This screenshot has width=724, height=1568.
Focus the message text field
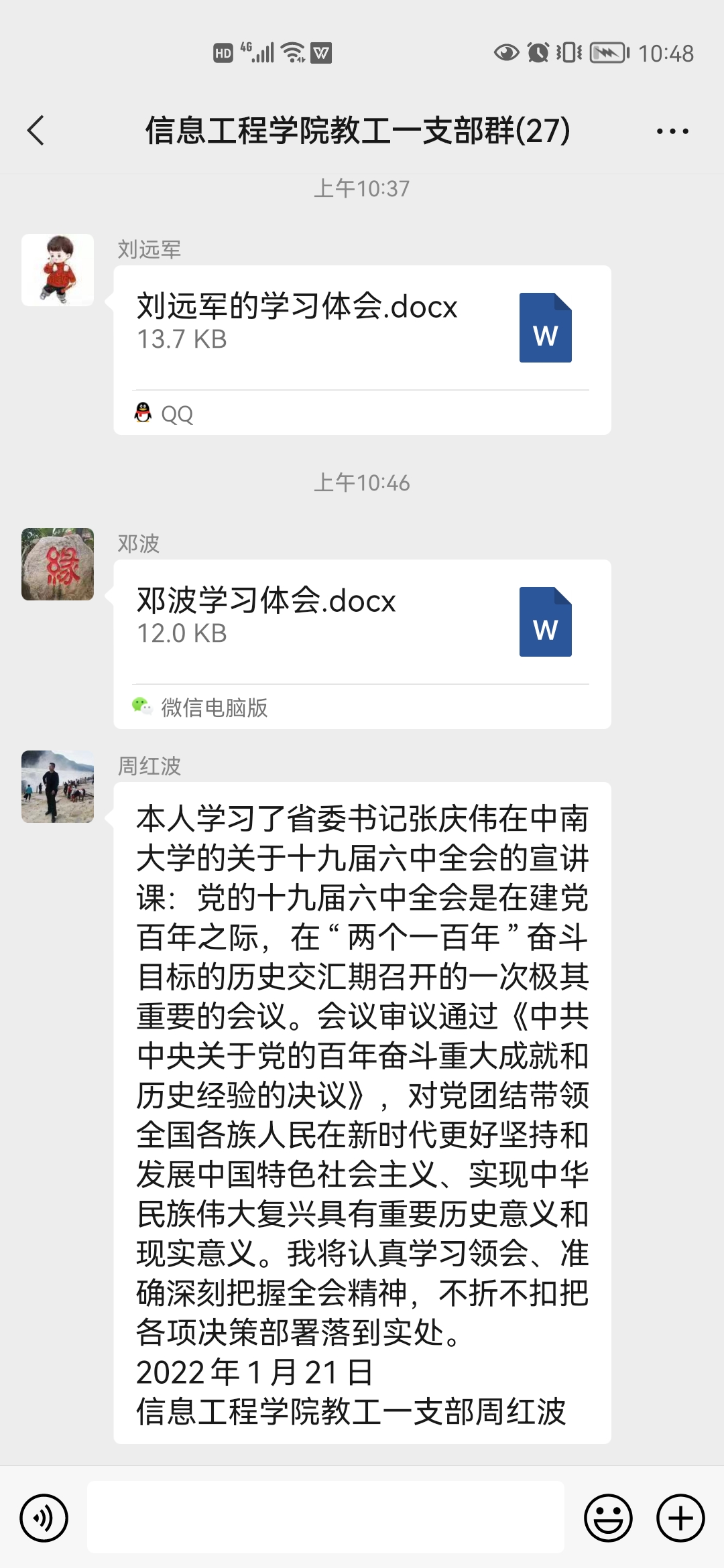coord(326,1518)
